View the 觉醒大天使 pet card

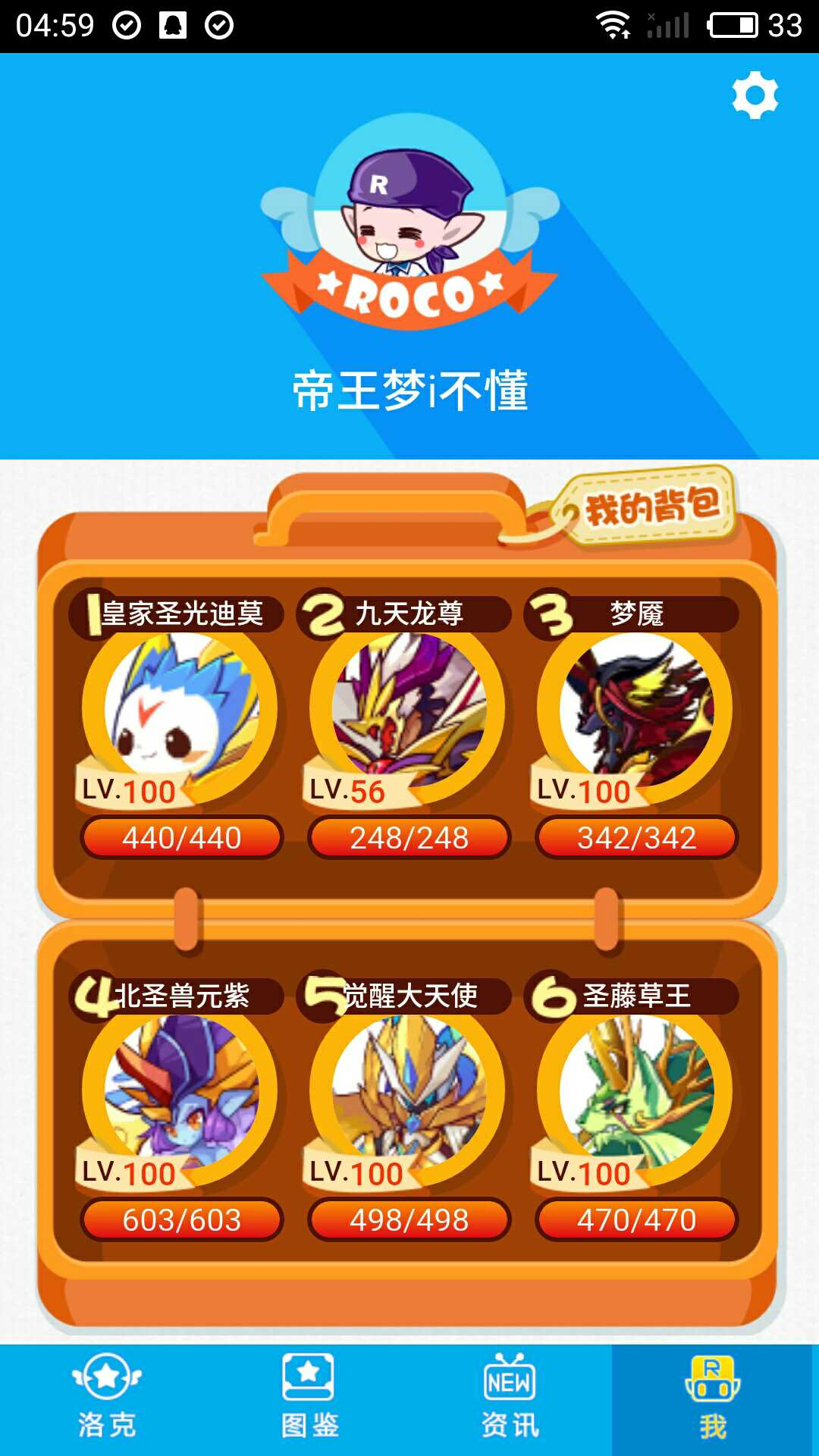[x=408, y=1108]
